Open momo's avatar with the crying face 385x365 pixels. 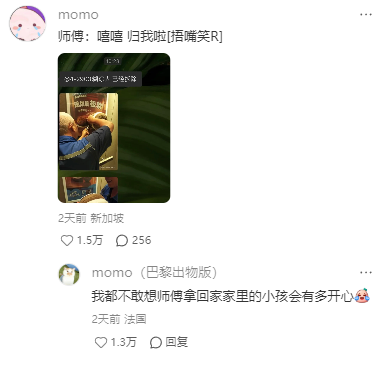pyautogui.click(x=27, y=23)
